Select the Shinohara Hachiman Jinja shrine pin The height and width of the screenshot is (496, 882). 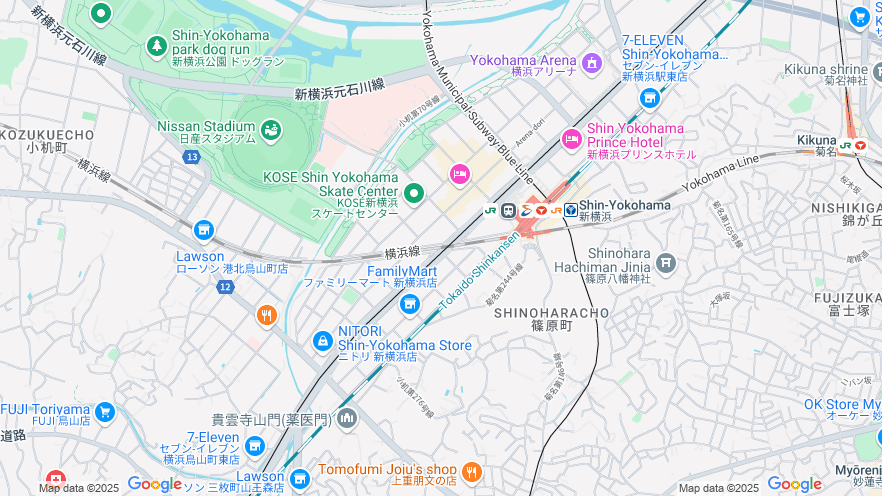[666, 263]
